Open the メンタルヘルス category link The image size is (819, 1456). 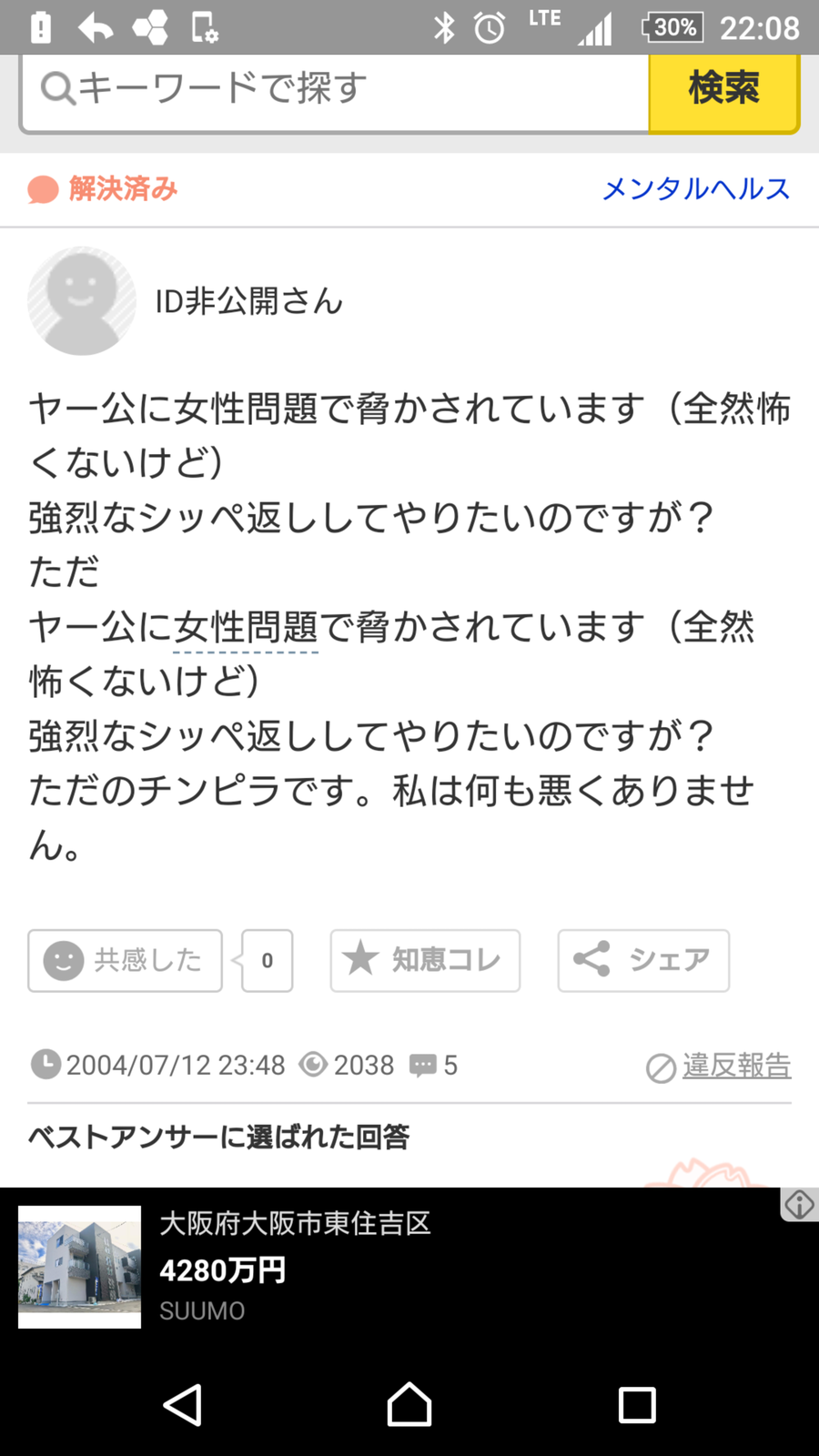(x=696, y=188)
